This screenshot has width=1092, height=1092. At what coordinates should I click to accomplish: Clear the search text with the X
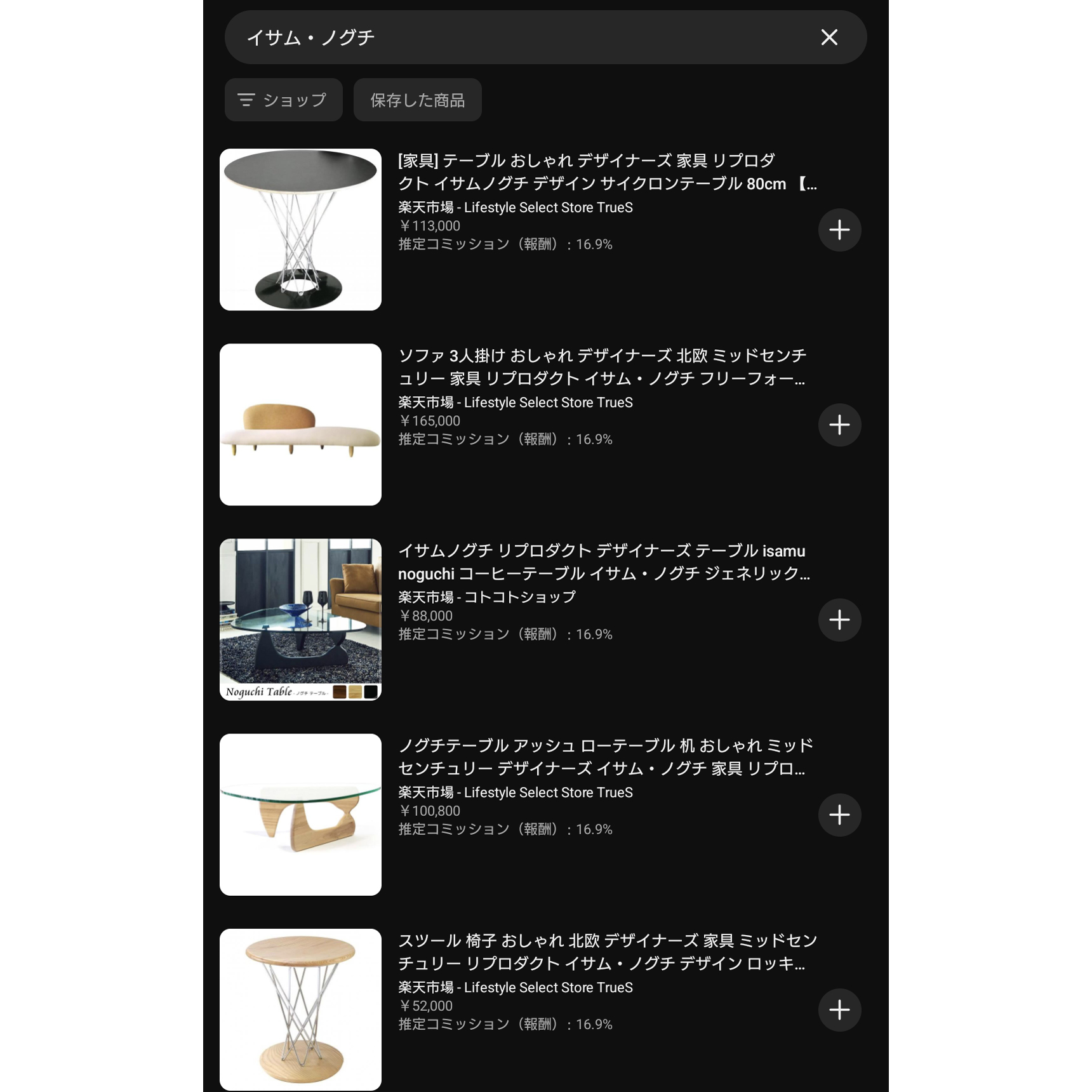829,37
